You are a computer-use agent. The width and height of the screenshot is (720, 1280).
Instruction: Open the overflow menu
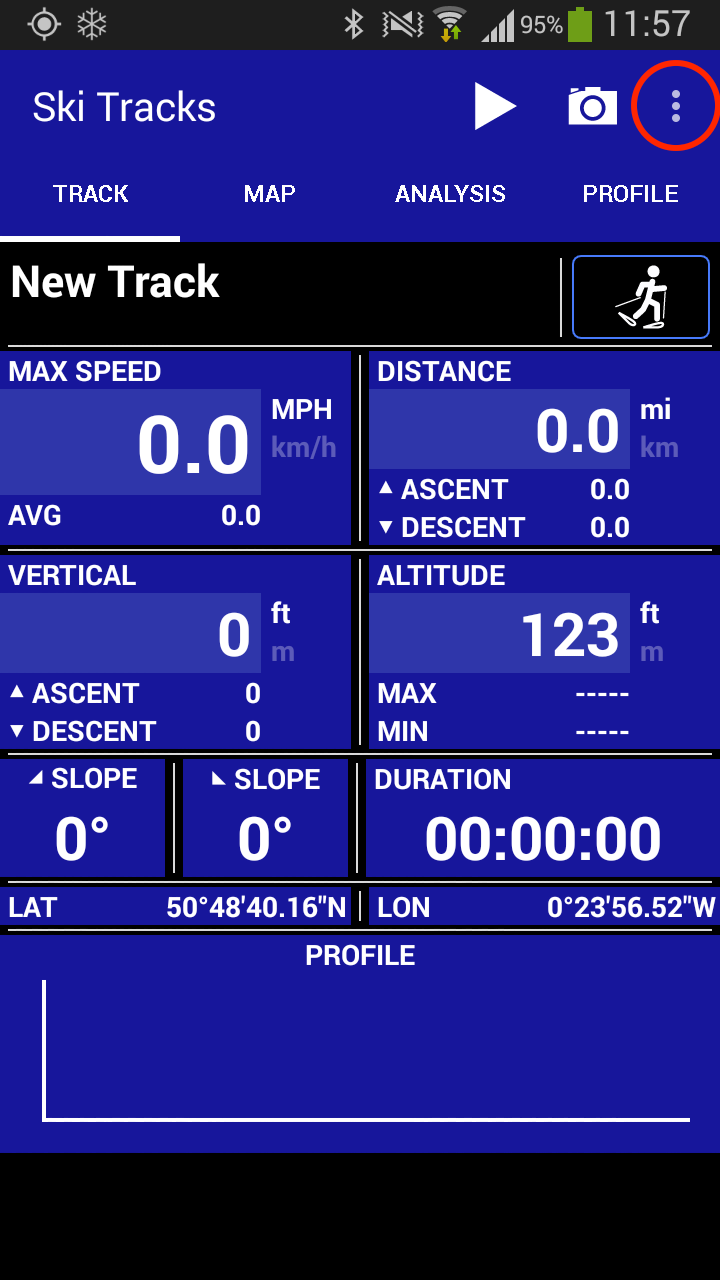(x=676, y=106)
